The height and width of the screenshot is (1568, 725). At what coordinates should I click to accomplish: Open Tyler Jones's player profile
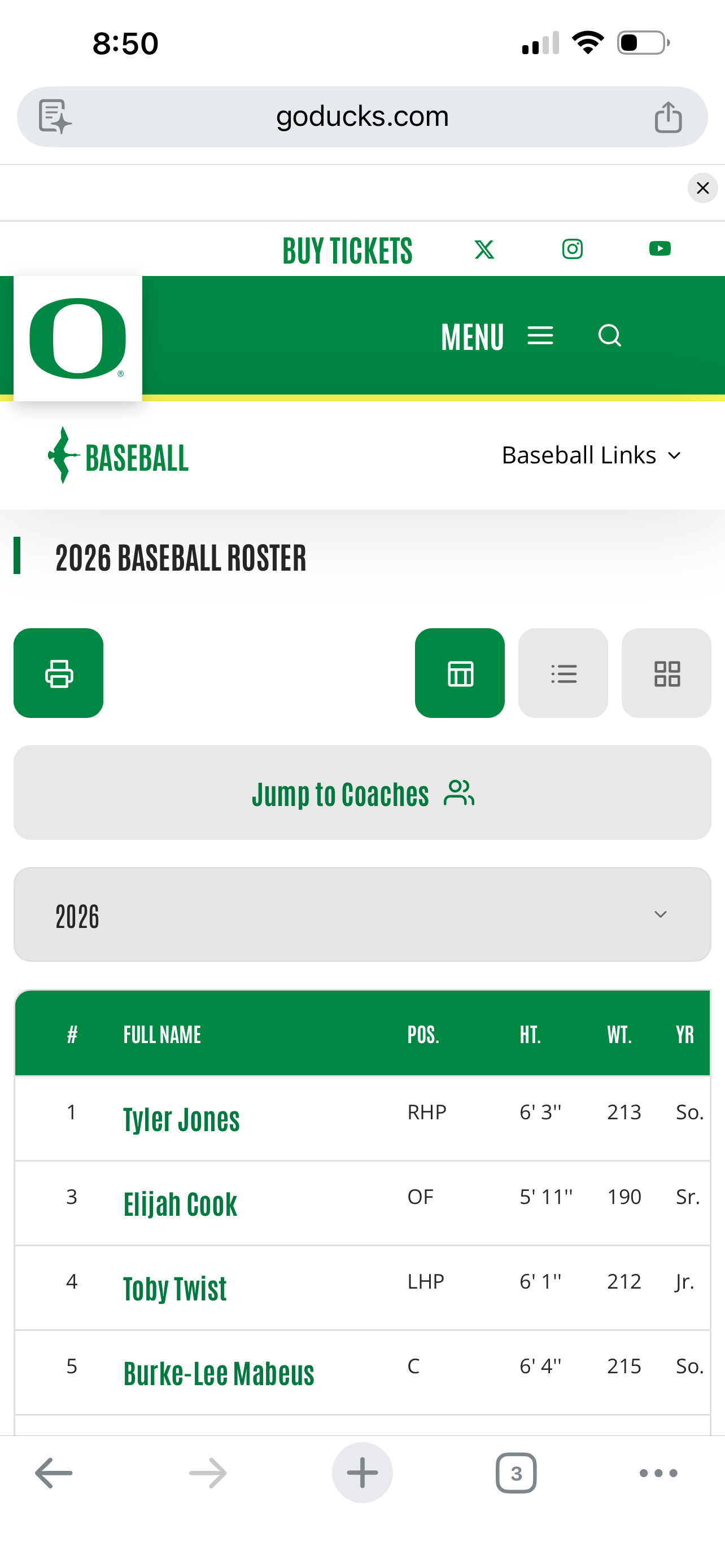181,1119
